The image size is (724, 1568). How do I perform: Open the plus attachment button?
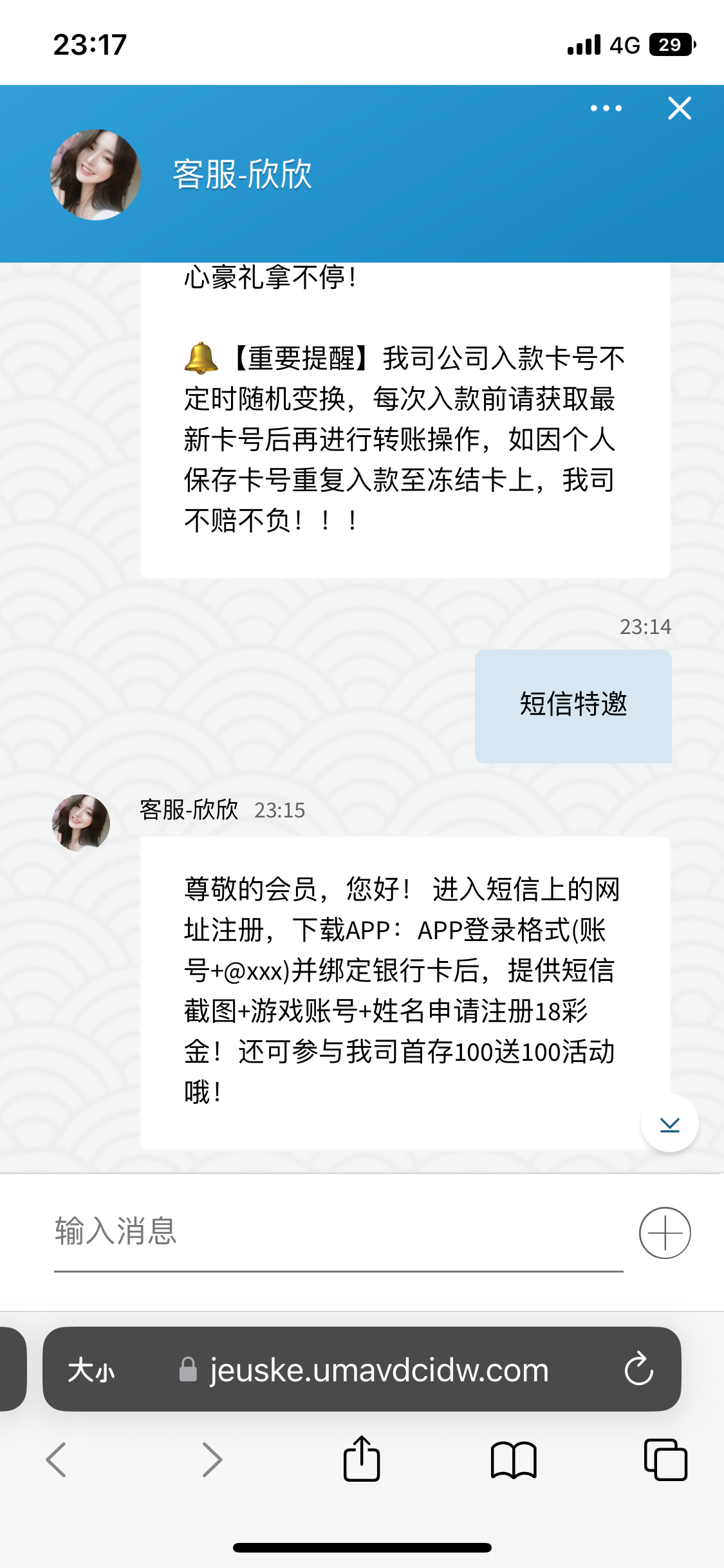(665, 1233)
